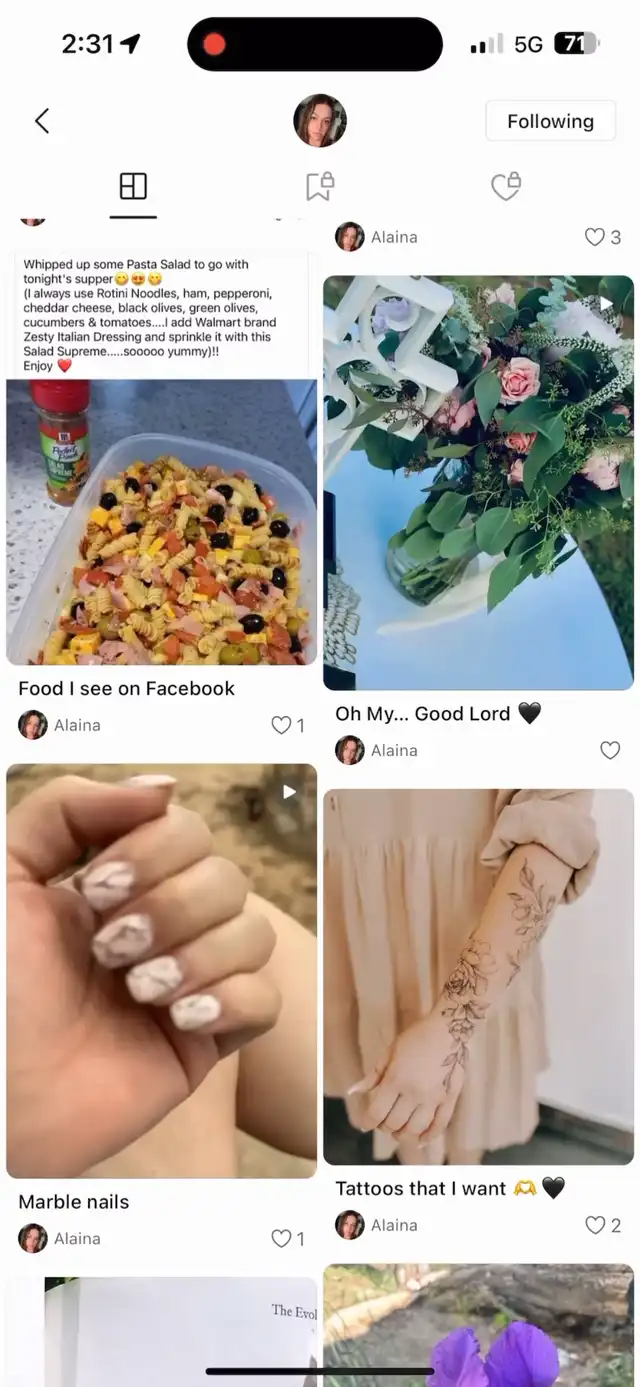
Task: Open the purple flower post
Action: (x=478, y=1325)
